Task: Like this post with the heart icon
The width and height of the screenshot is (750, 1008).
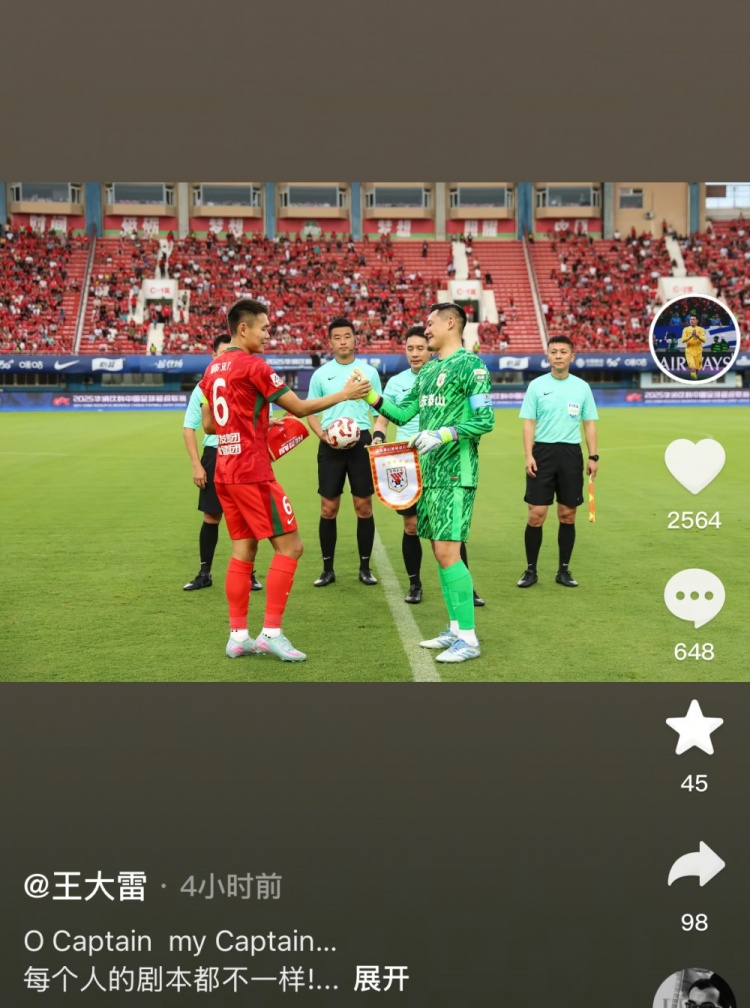Action: (x=695, y=466)
